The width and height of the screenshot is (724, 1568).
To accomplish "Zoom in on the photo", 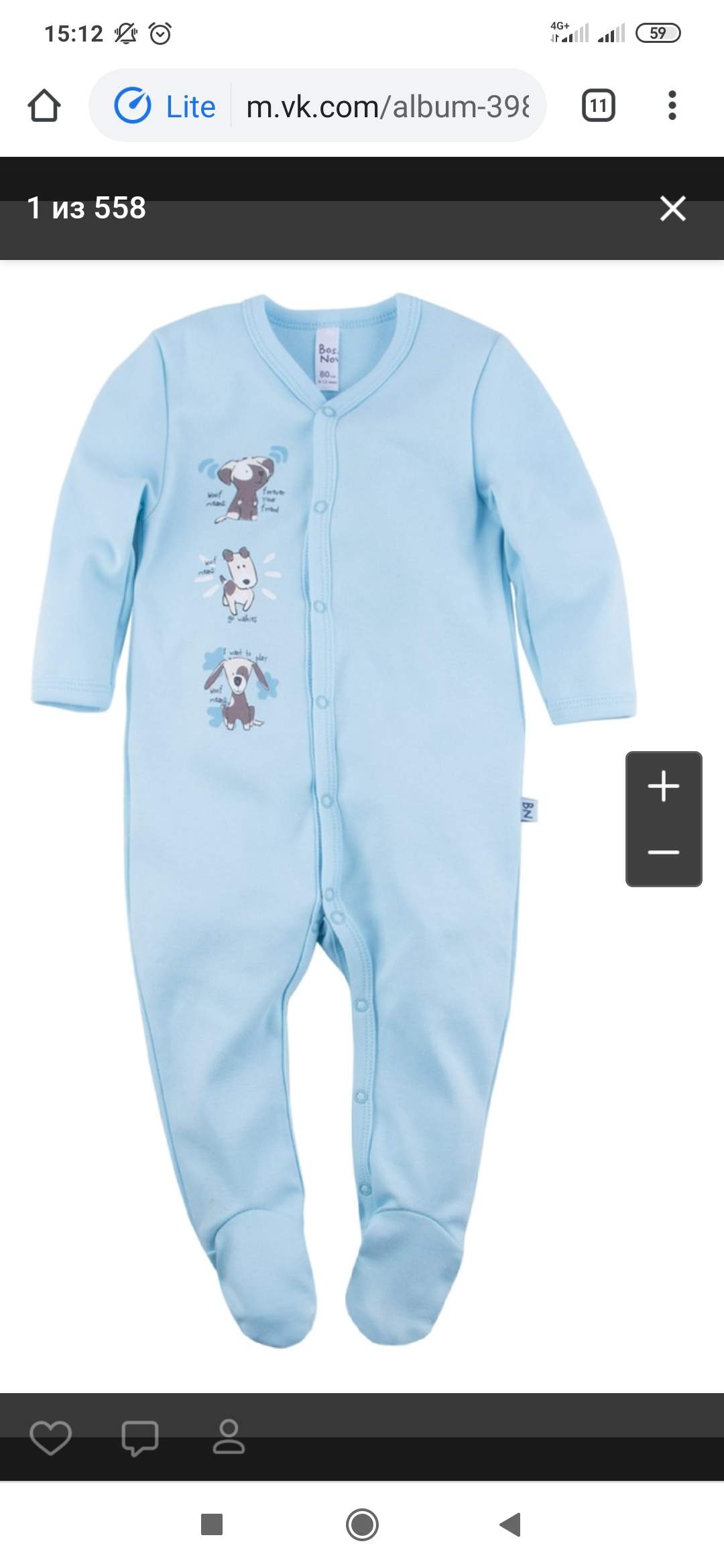I will pyautogui.click(x=664, y=786).
